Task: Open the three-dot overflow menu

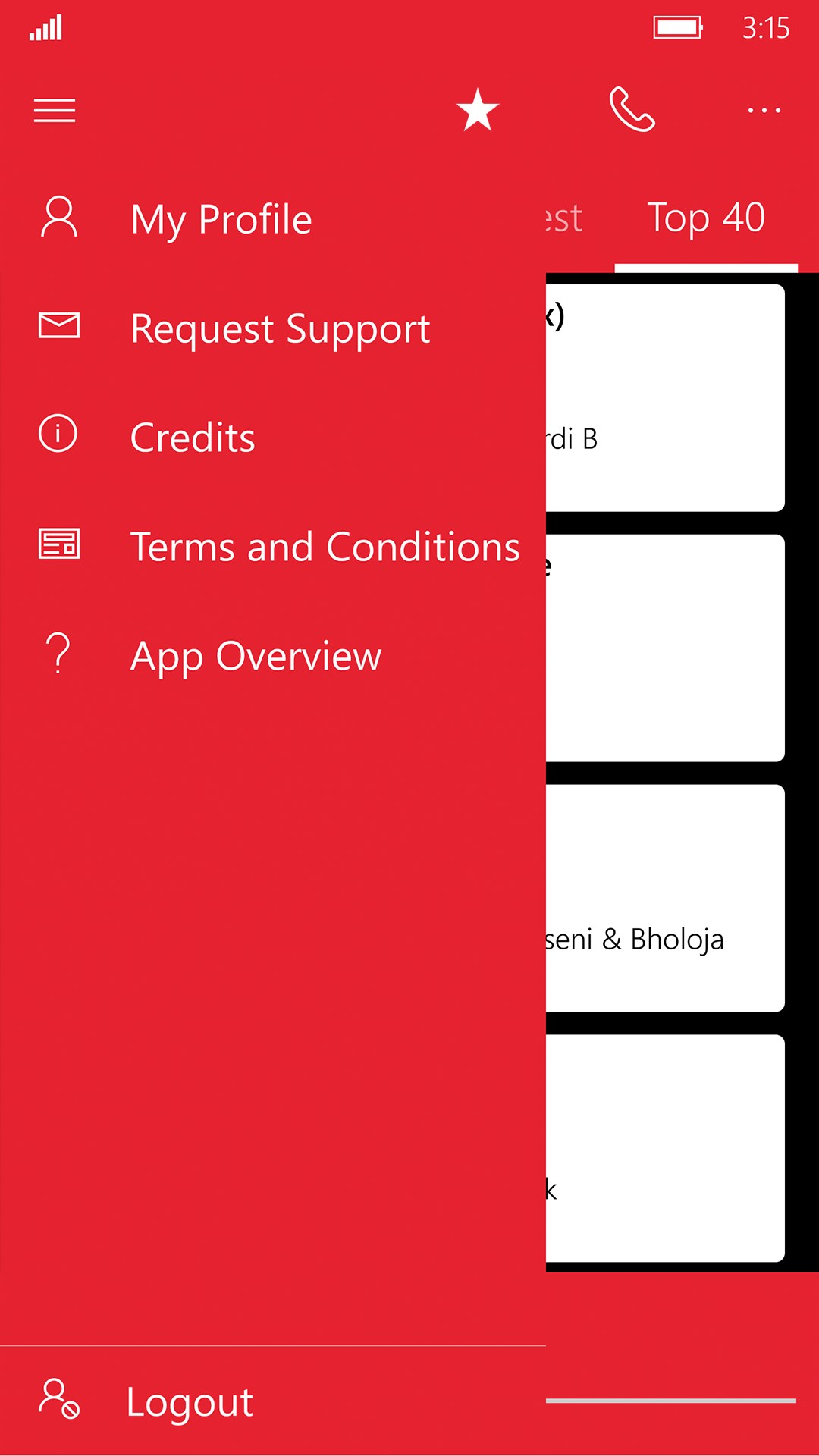Action: point(764,111)
